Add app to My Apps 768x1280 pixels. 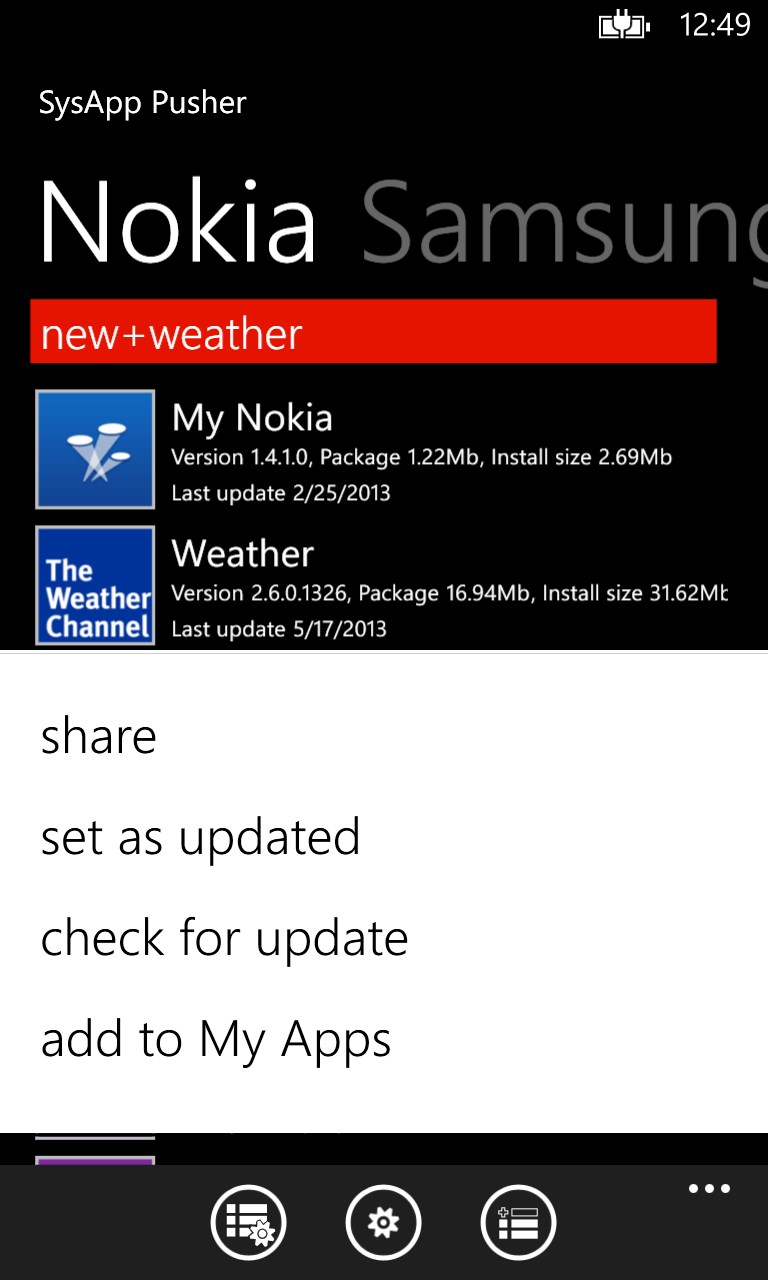coord(215,1040)
